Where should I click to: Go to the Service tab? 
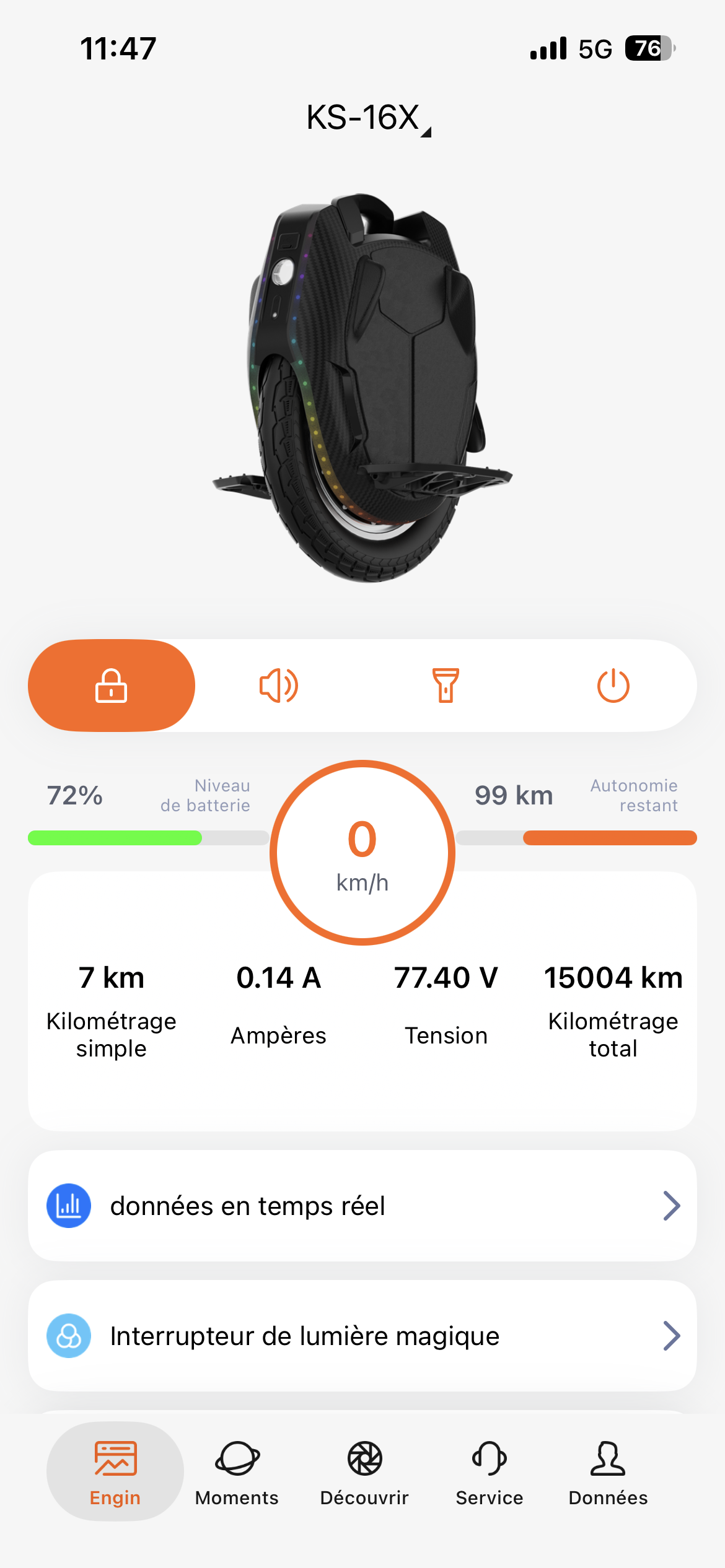(x=490, y=1472)
